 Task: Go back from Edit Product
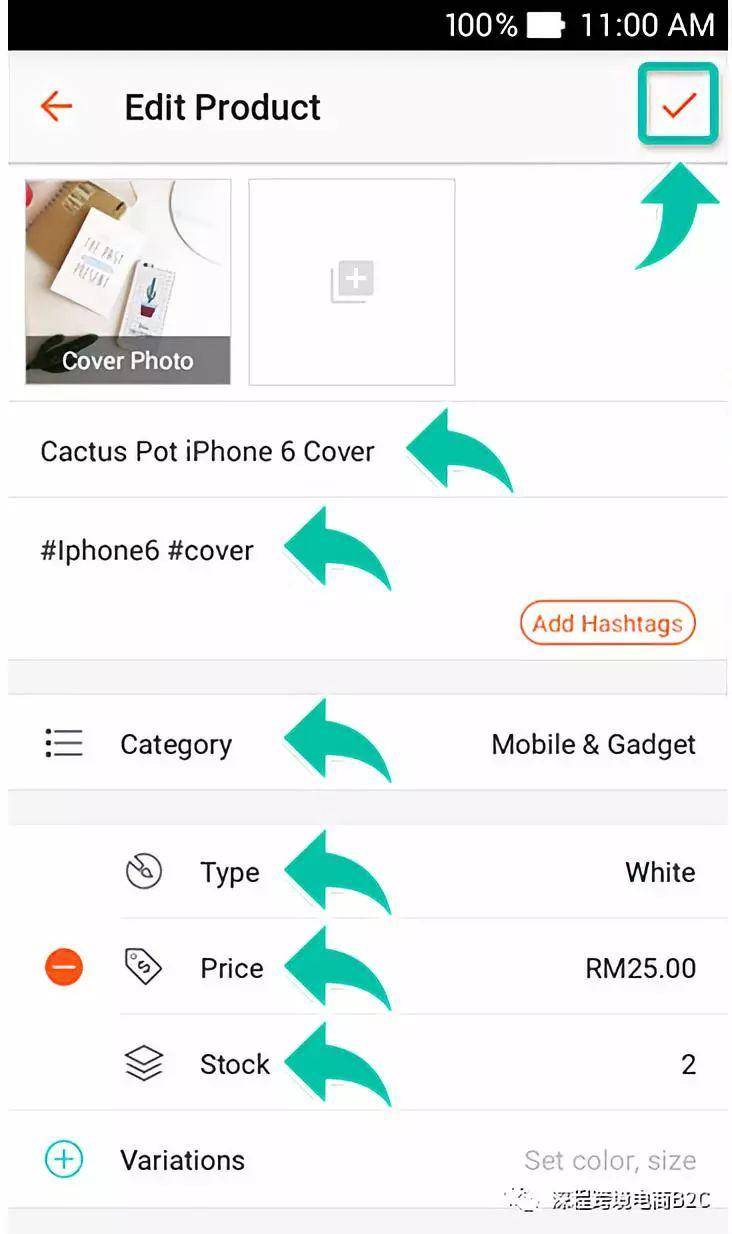pyautogui.click(x=56, y=106)
